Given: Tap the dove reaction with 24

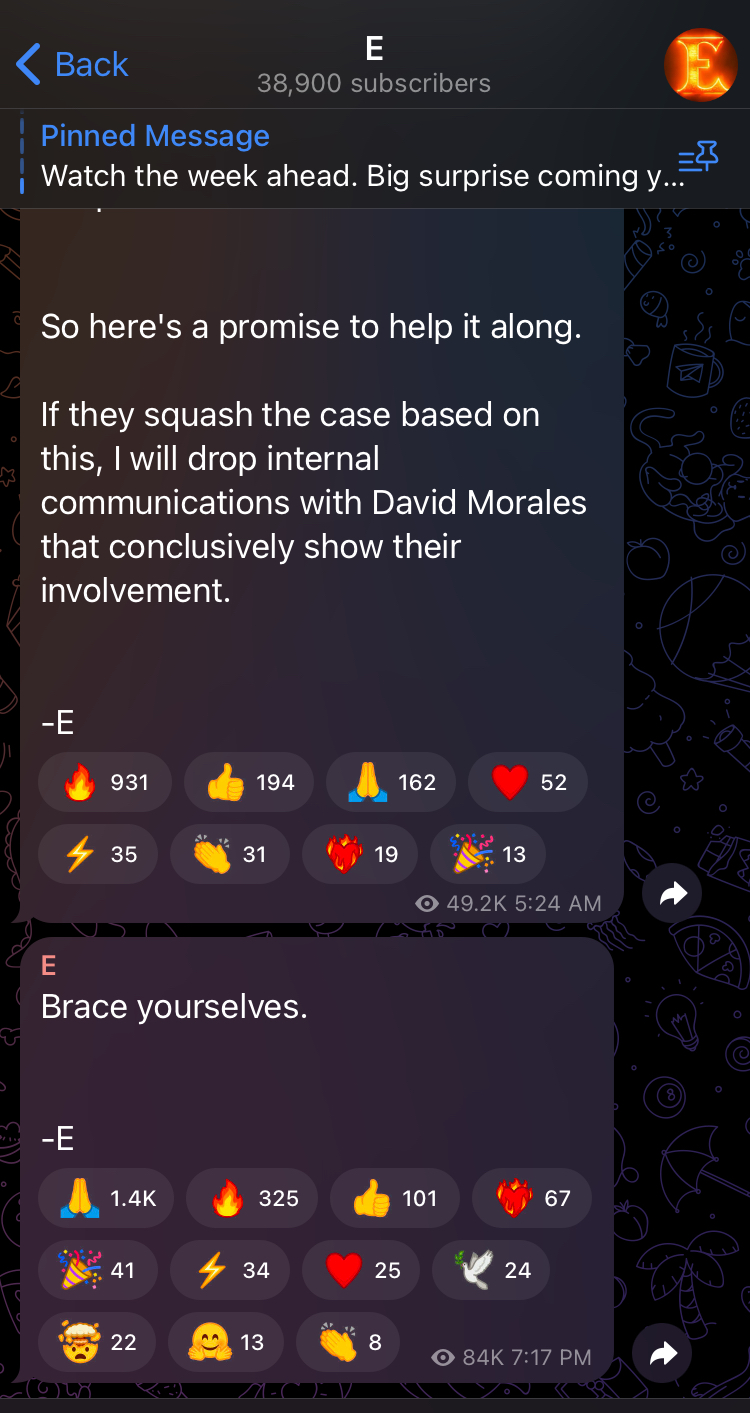Looking at the screenshot, I should [x=491, y=1270].
